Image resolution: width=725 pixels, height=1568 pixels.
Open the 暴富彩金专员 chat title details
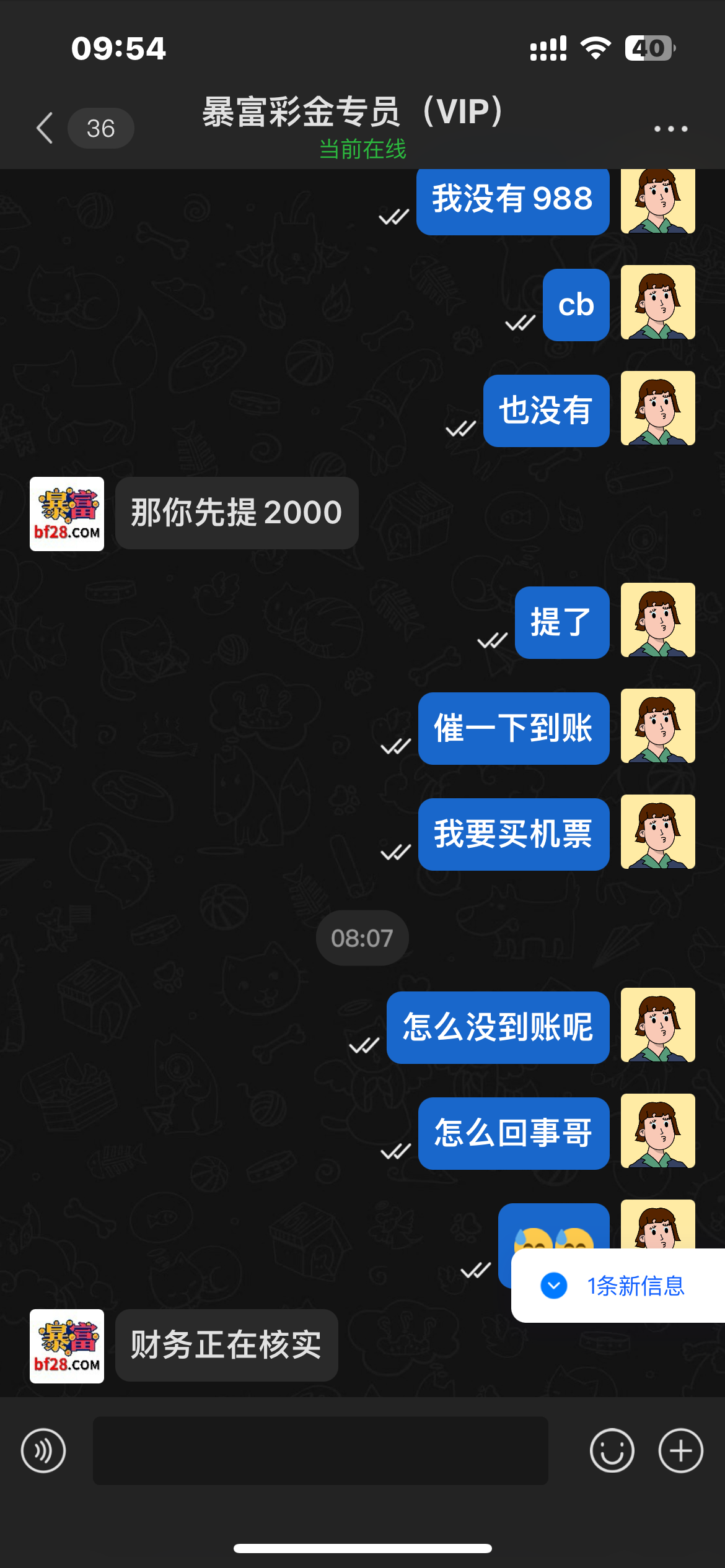coord(353,113)
